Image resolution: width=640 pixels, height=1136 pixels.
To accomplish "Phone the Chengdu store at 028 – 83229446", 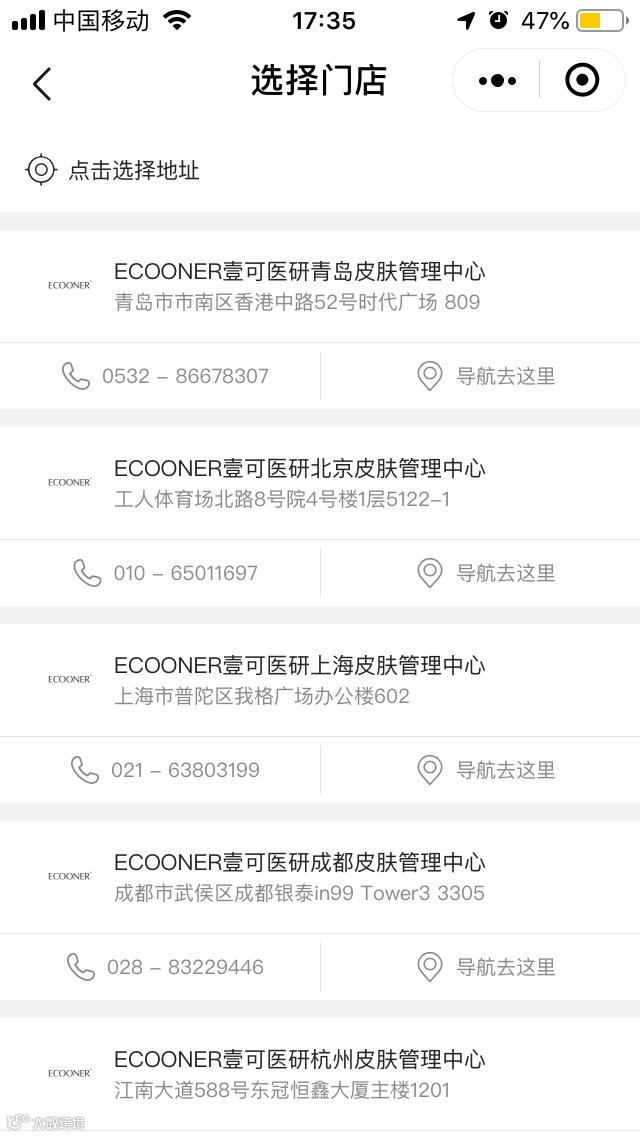I will click(166, 967).
